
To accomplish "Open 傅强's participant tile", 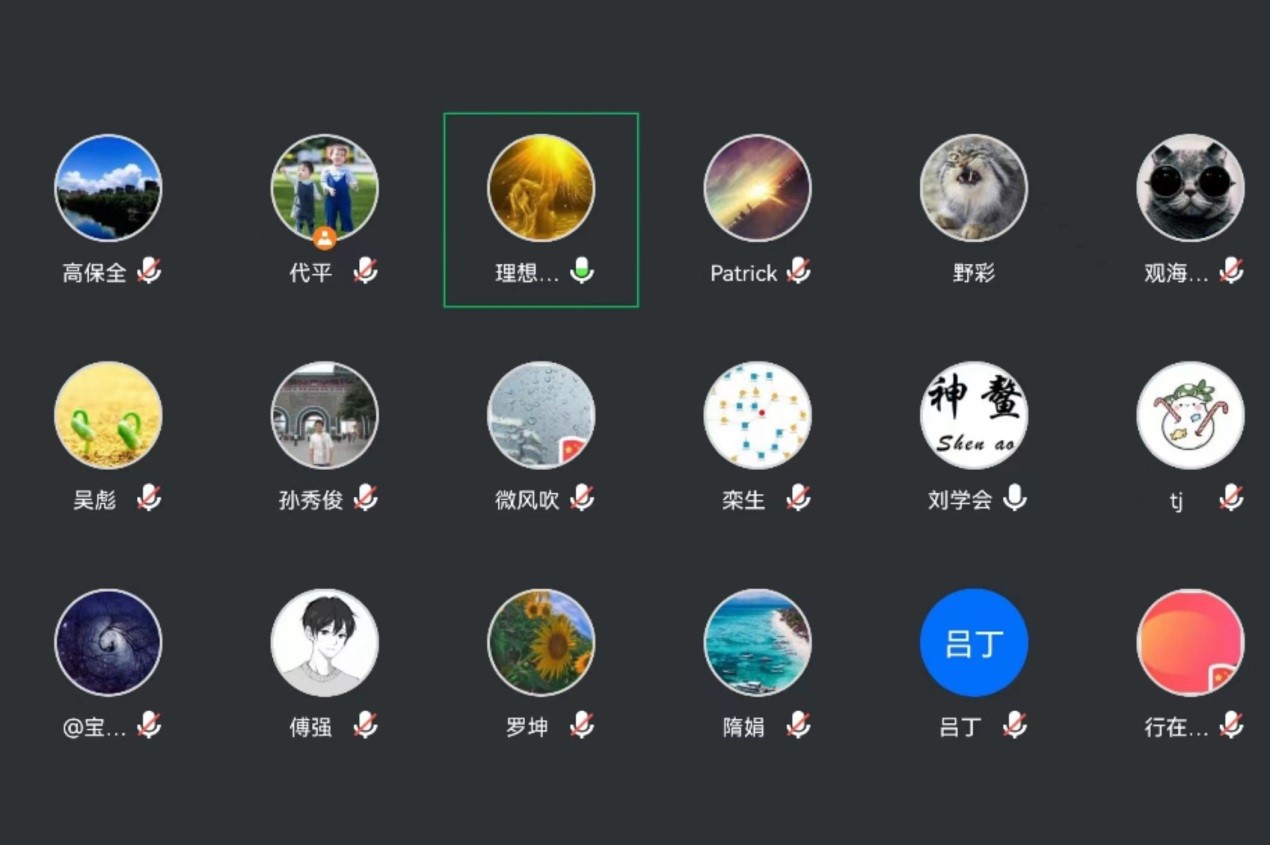I will pyautogui.click(x=325, y=642).
